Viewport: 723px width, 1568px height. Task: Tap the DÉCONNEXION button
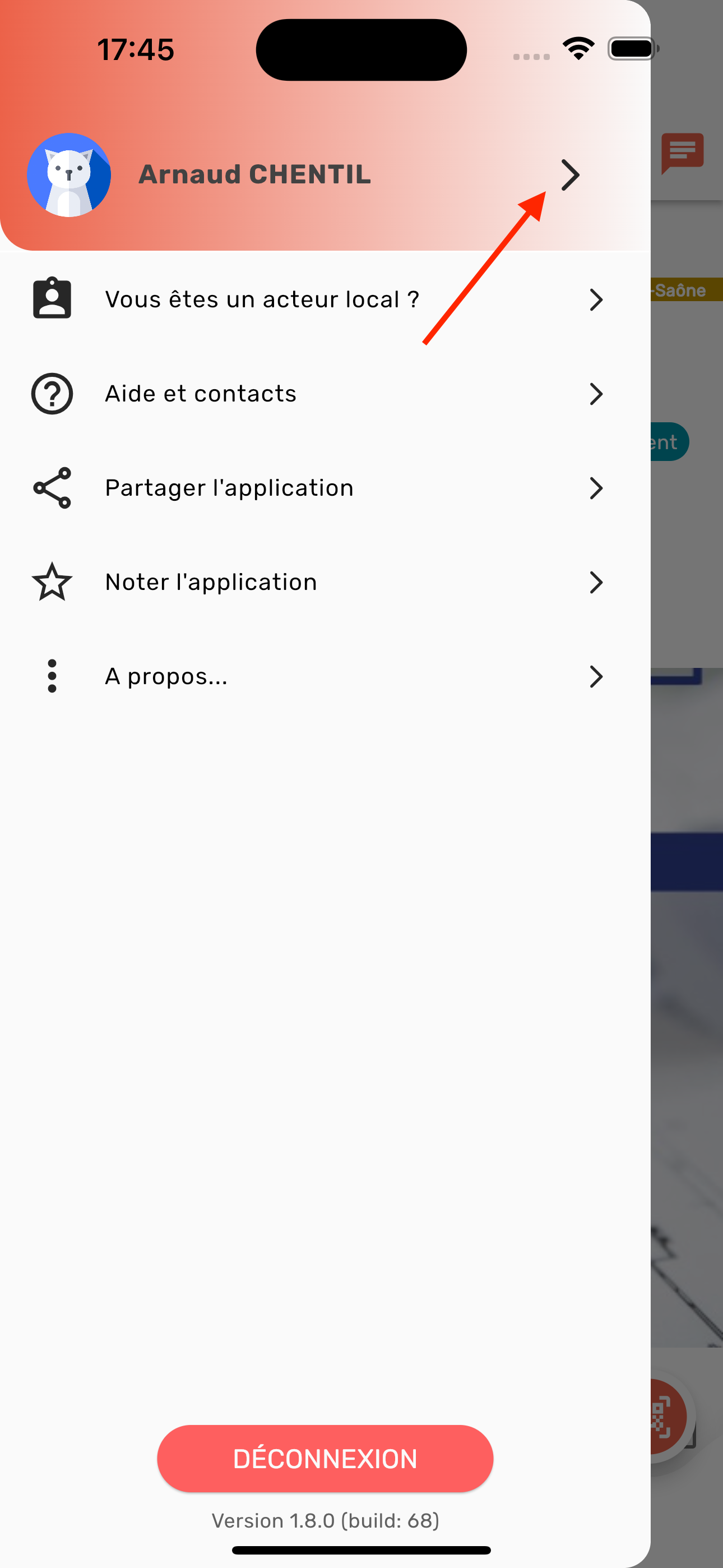[325, 1459]
